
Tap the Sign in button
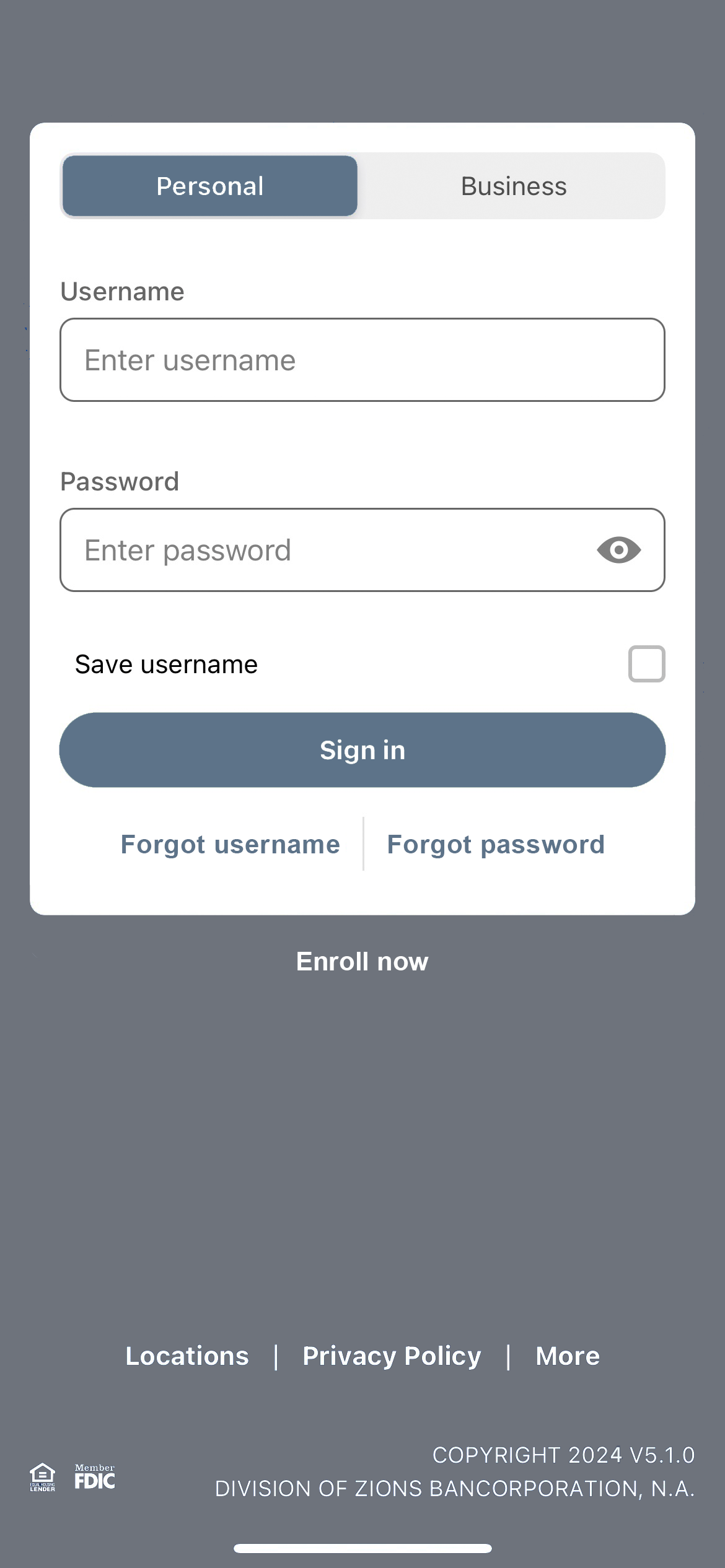click(362, 750)
